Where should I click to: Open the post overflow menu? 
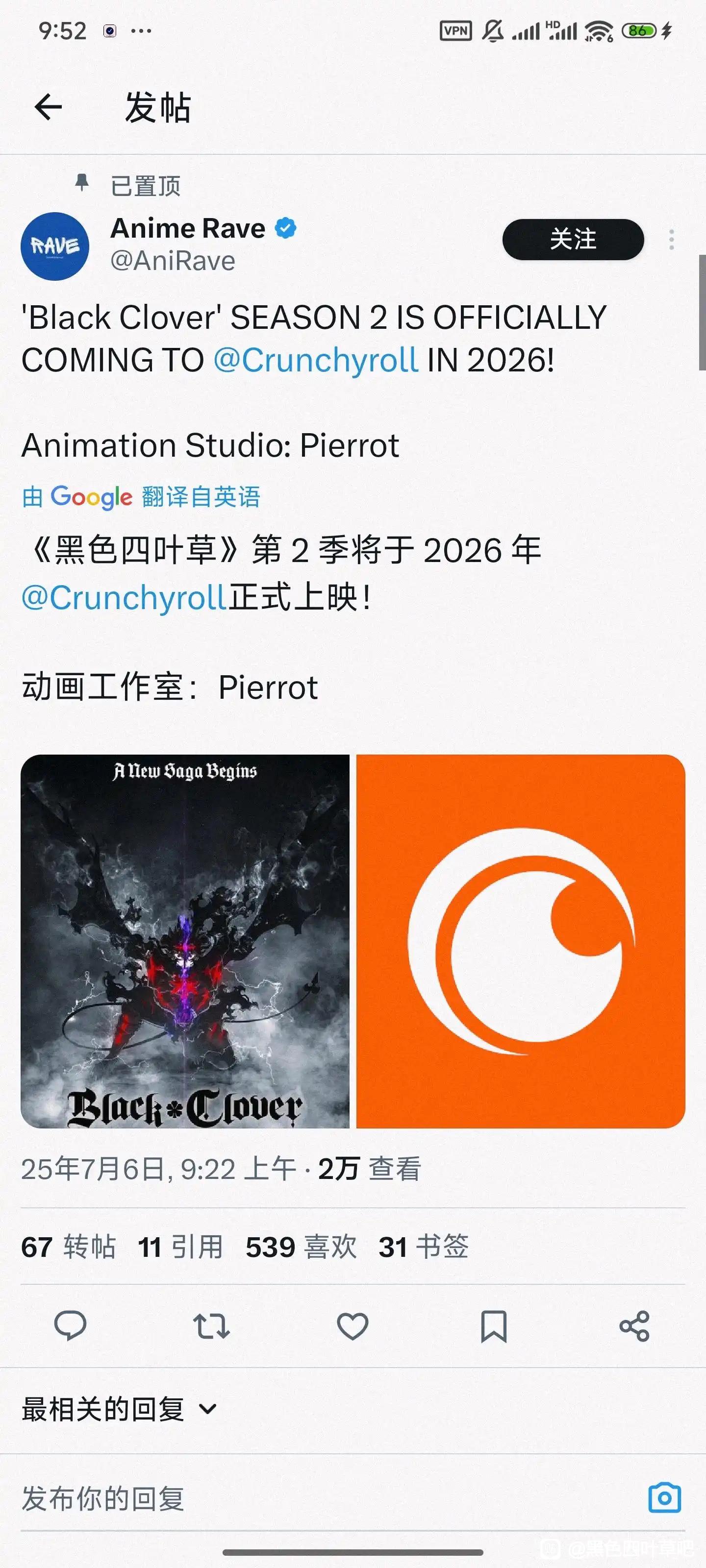pyautogui.click(x=671, y=240)
